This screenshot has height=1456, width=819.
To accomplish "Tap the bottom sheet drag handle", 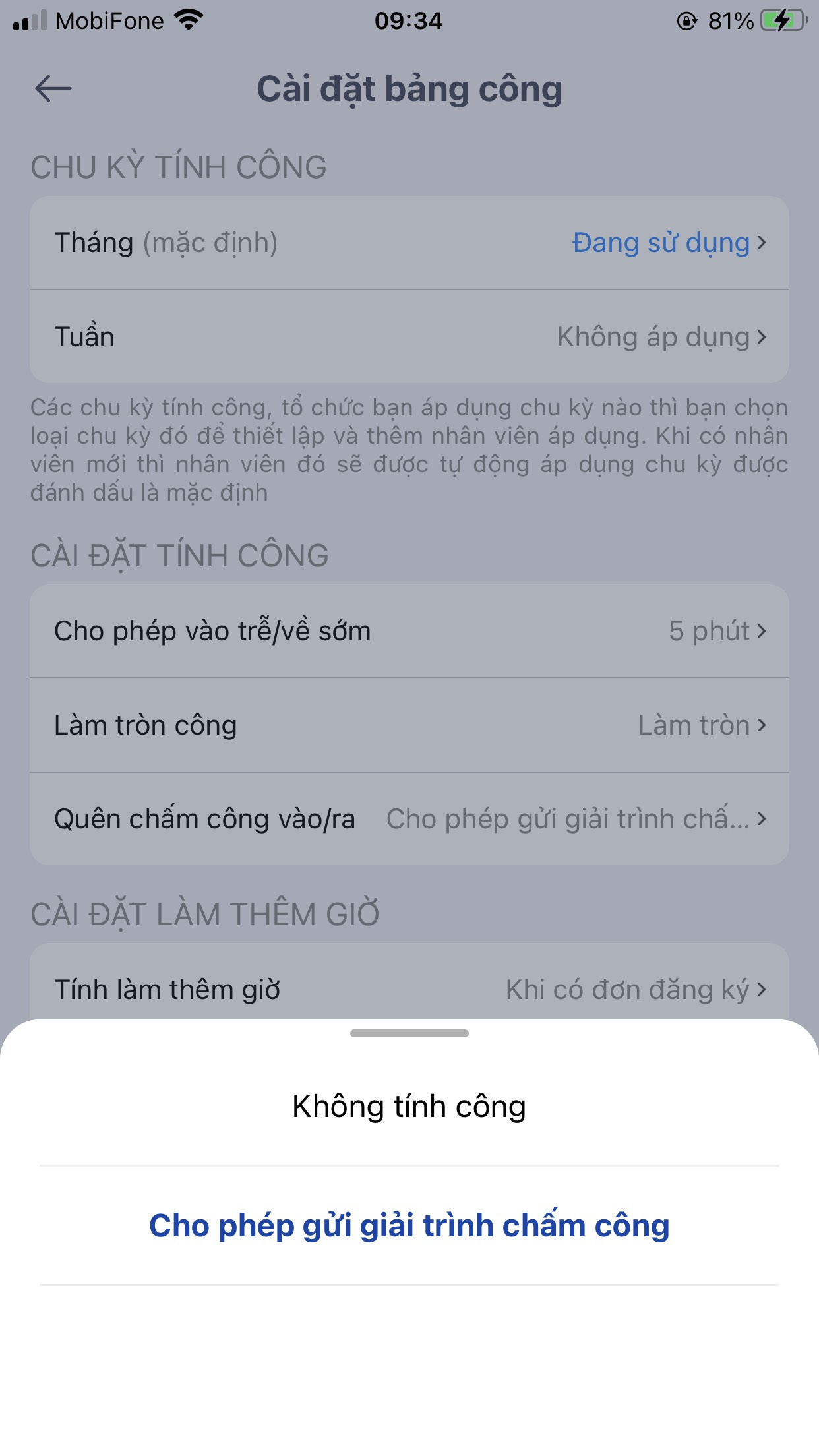I will [x=409, y=1033].
